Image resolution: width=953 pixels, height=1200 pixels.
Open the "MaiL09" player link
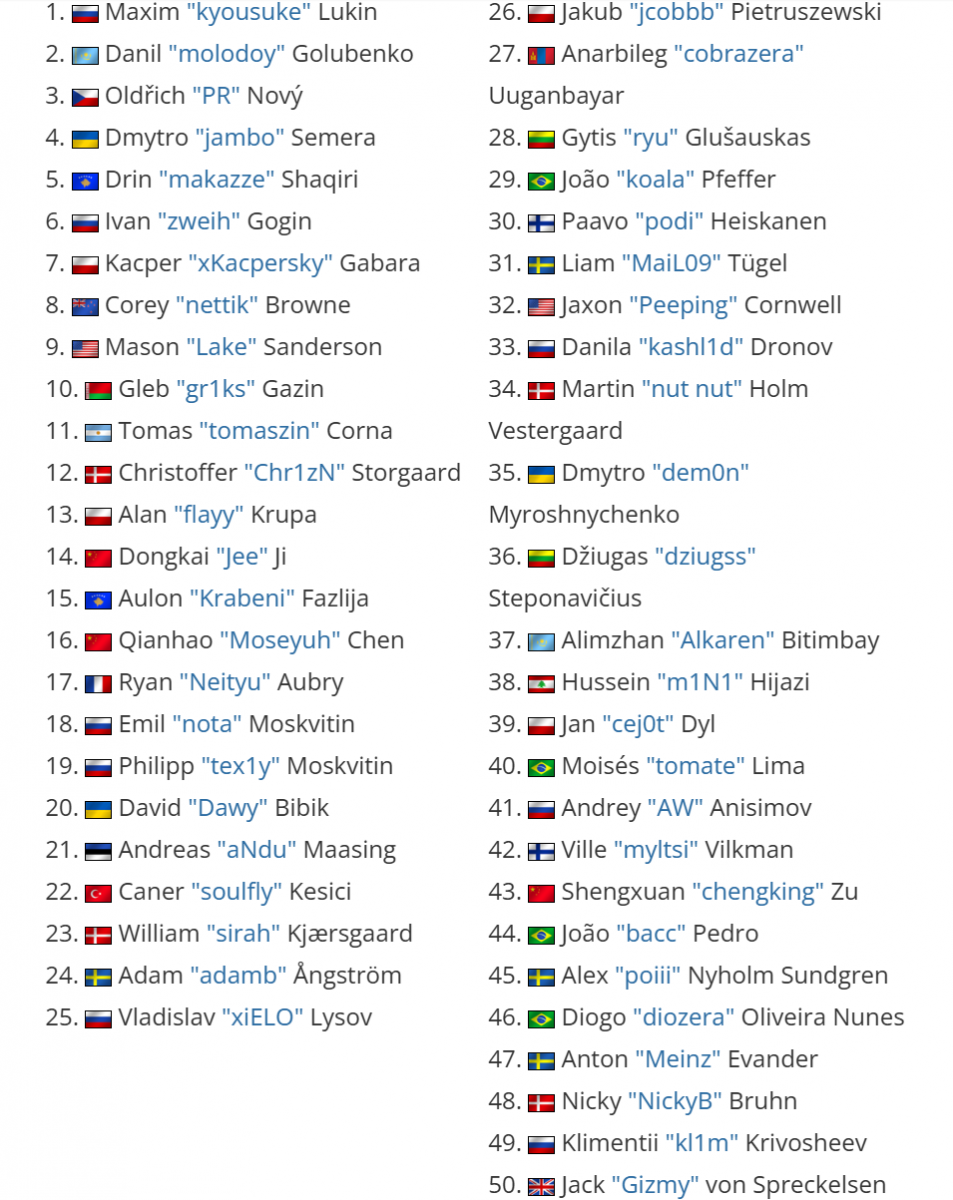coord(671,264)
